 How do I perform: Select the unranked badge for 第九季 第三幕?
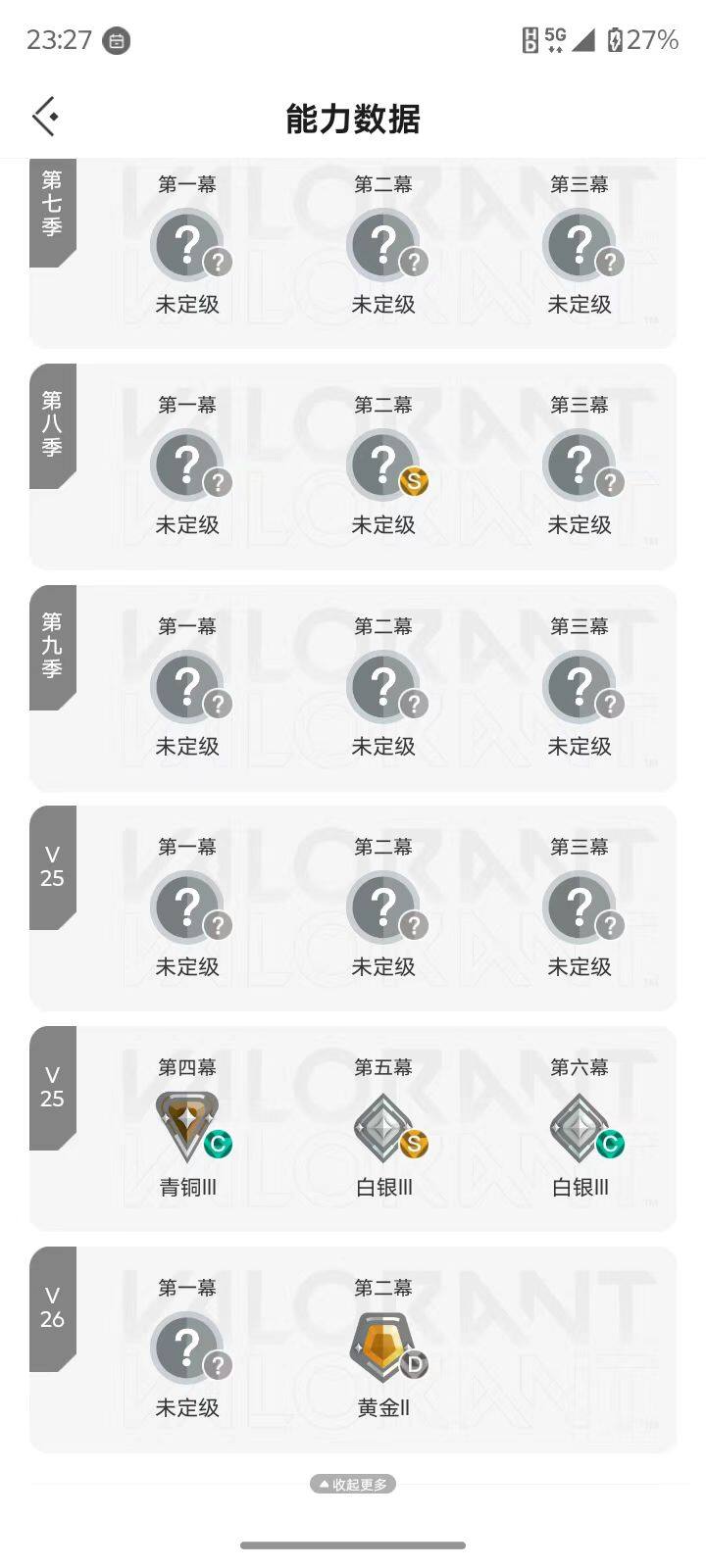580,686
